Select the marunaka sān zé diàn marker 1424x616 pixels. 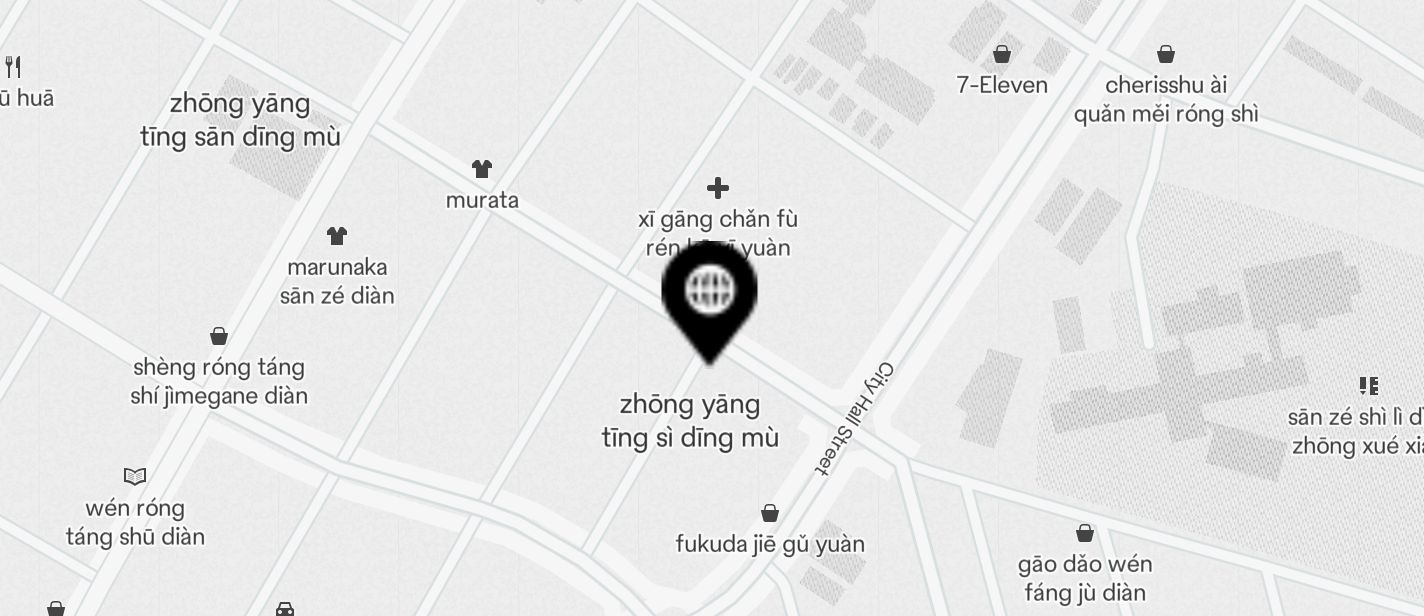336,236
